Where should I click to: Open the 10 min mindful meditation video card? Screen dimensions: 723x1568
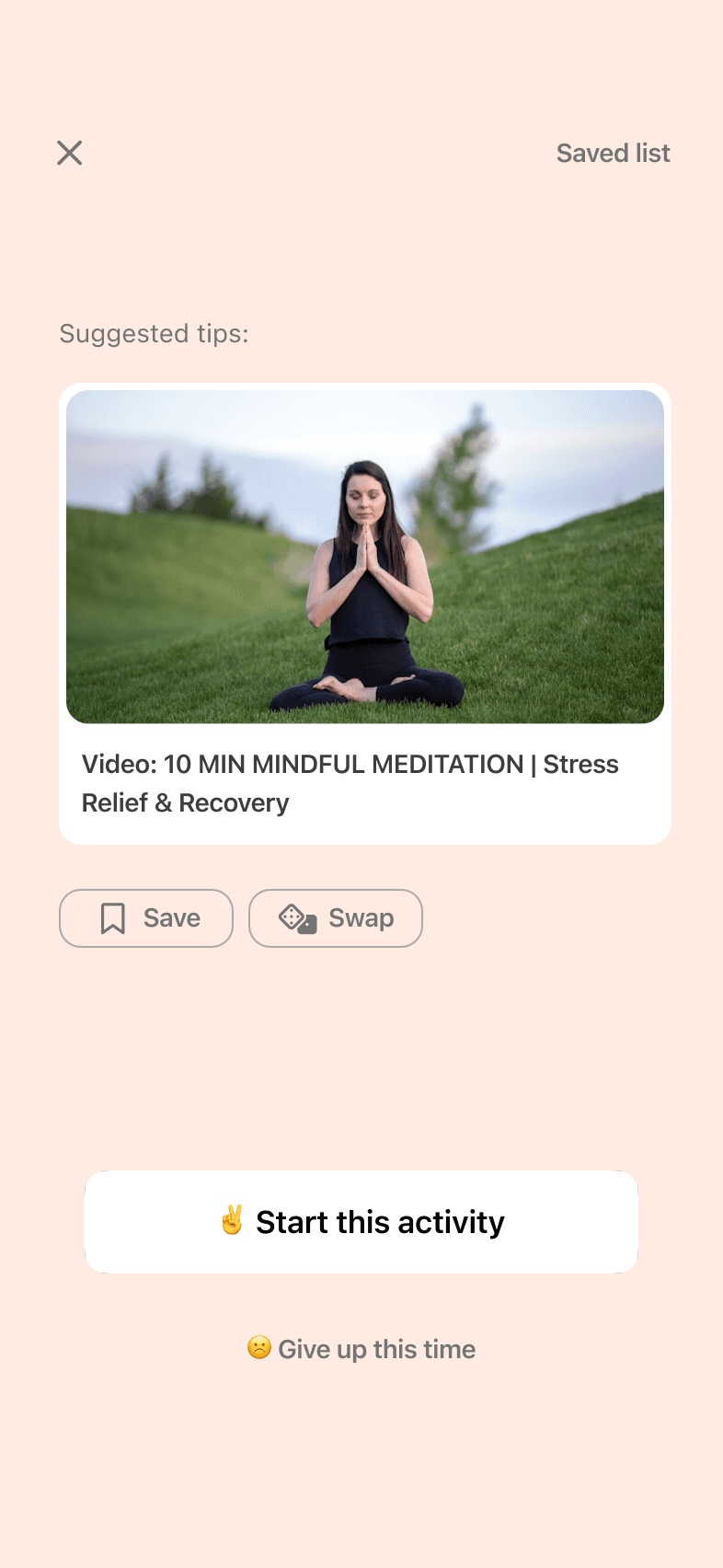pyautogui.click(x=364, y=613)
